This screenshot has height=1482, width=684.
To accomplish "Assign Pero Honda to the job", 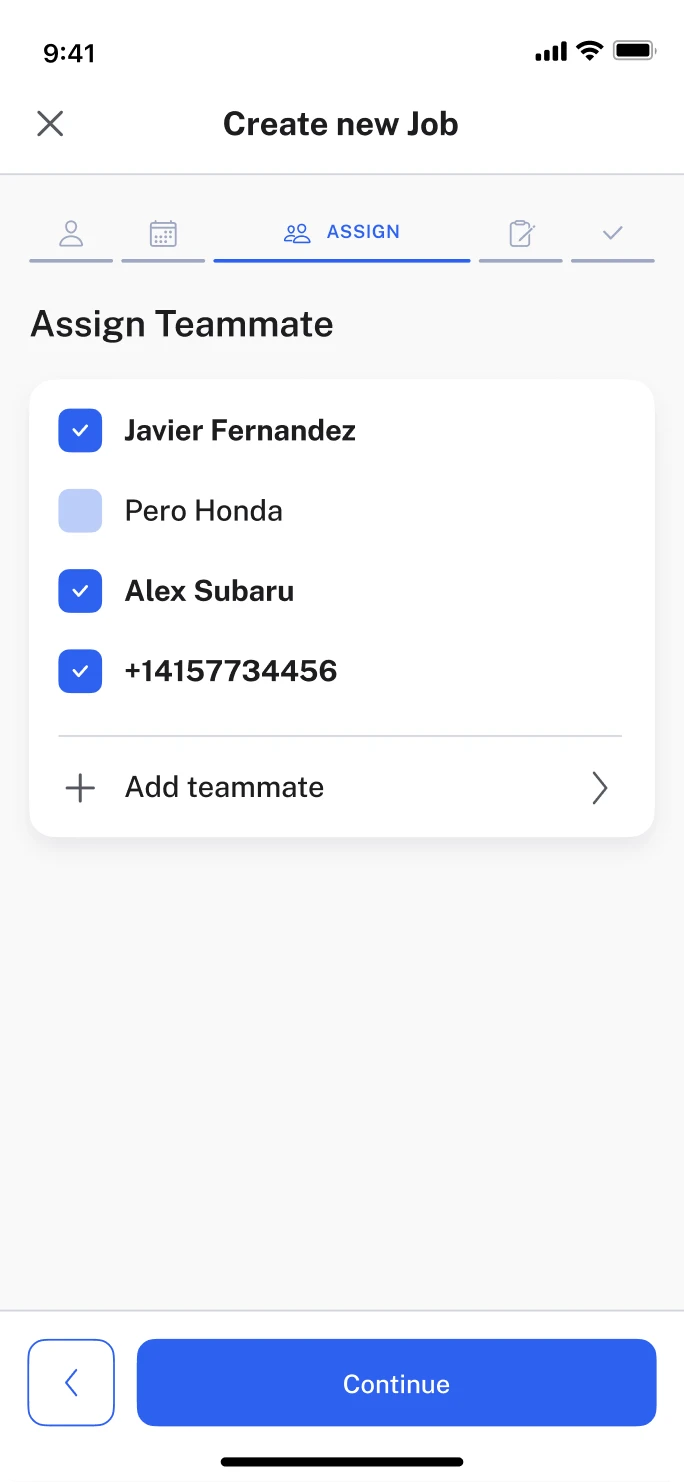I will (80, 511).
